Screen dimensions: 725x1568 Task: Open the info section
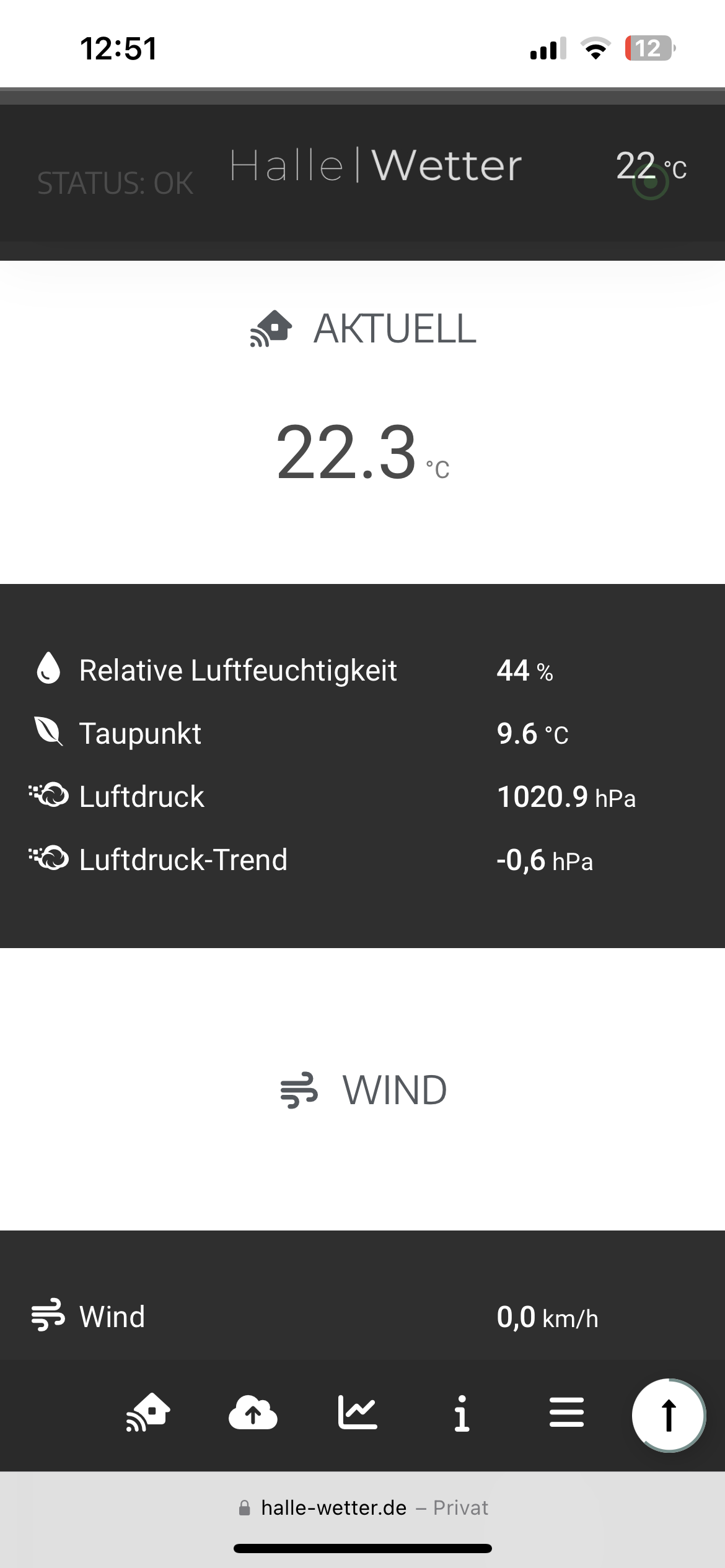pyautogui.click(x=462, y=1414)
